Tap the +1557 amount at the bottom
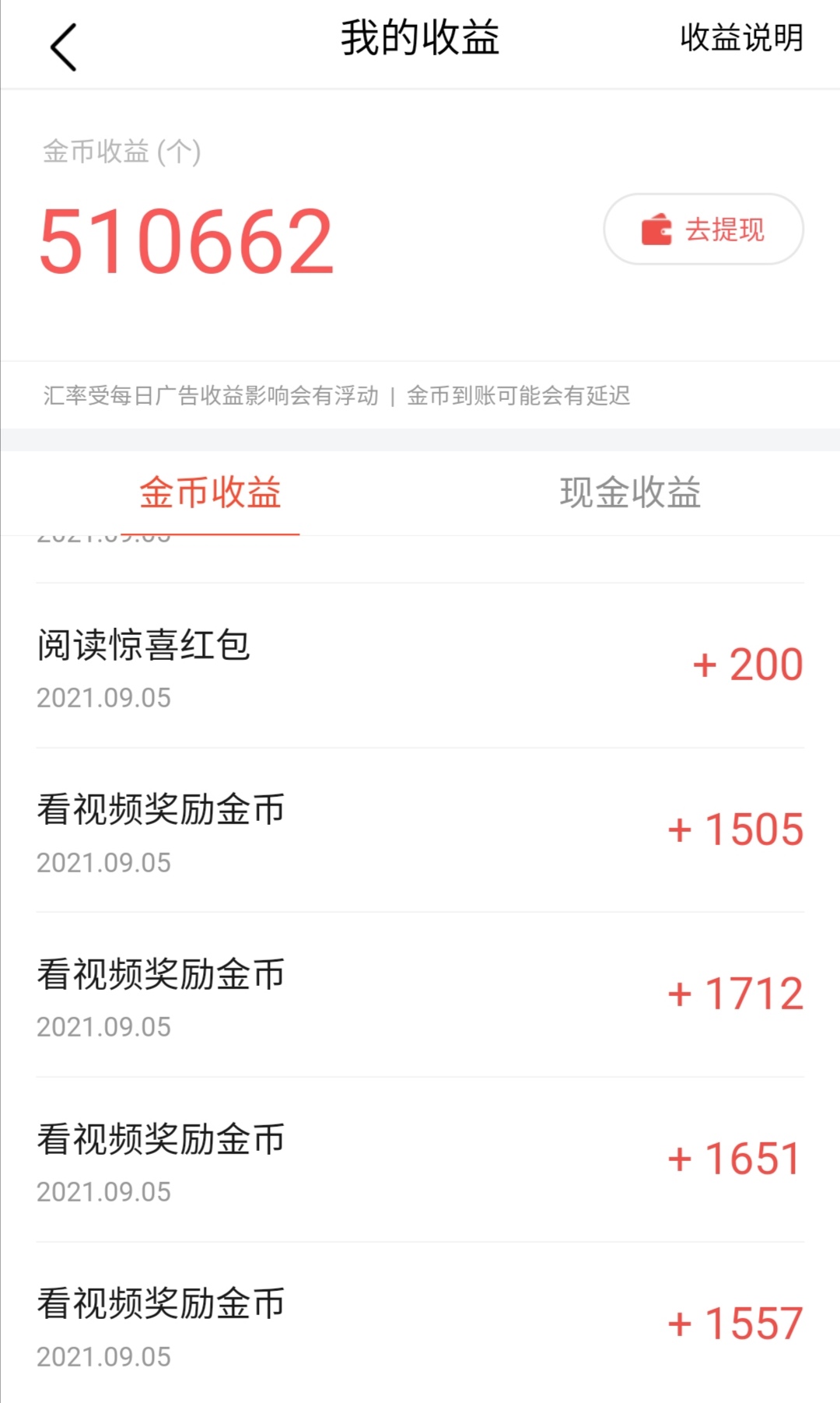Screen dimensions: 840x1403 coord(736,1323)
